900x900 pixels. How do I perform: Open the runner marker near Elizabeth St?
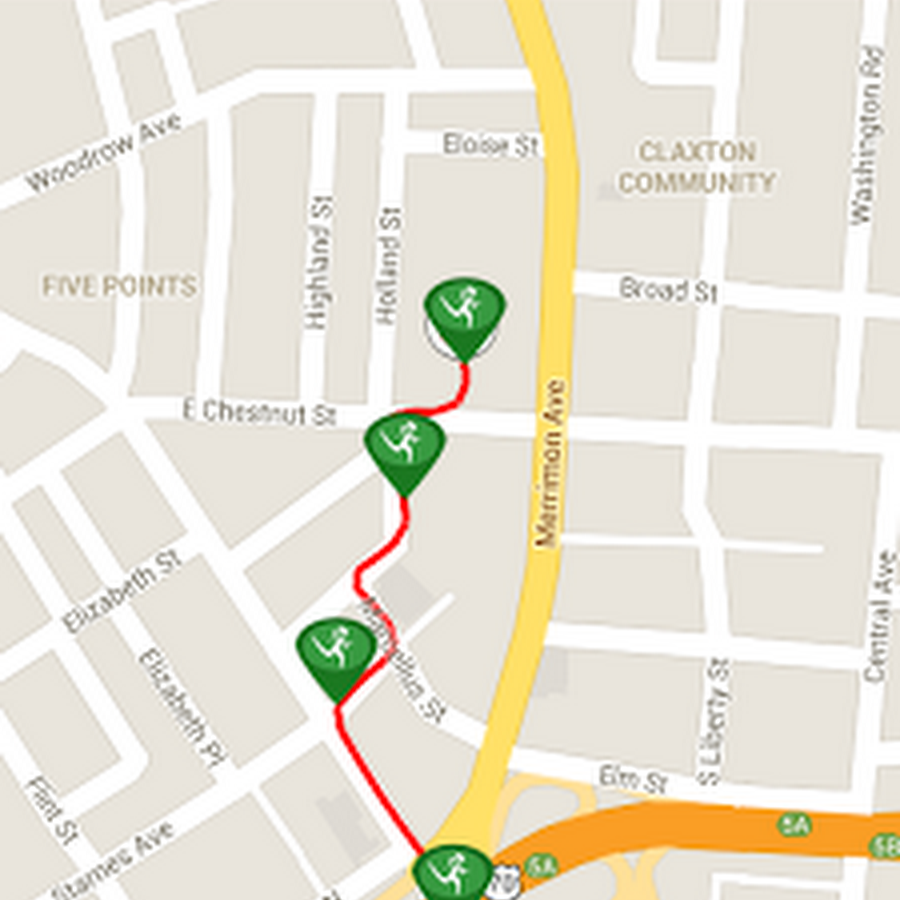tap(337, 651)
